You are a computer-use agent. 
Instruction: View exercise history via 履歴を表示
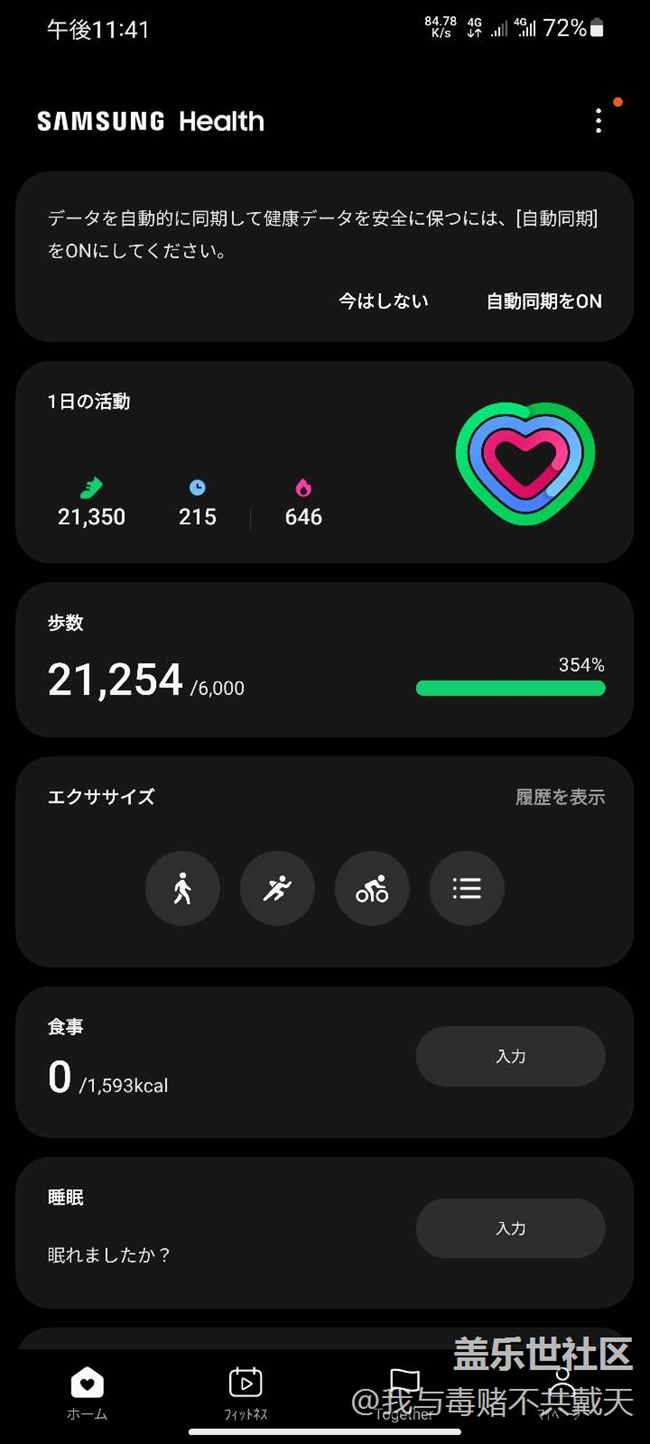pos(560,797)
